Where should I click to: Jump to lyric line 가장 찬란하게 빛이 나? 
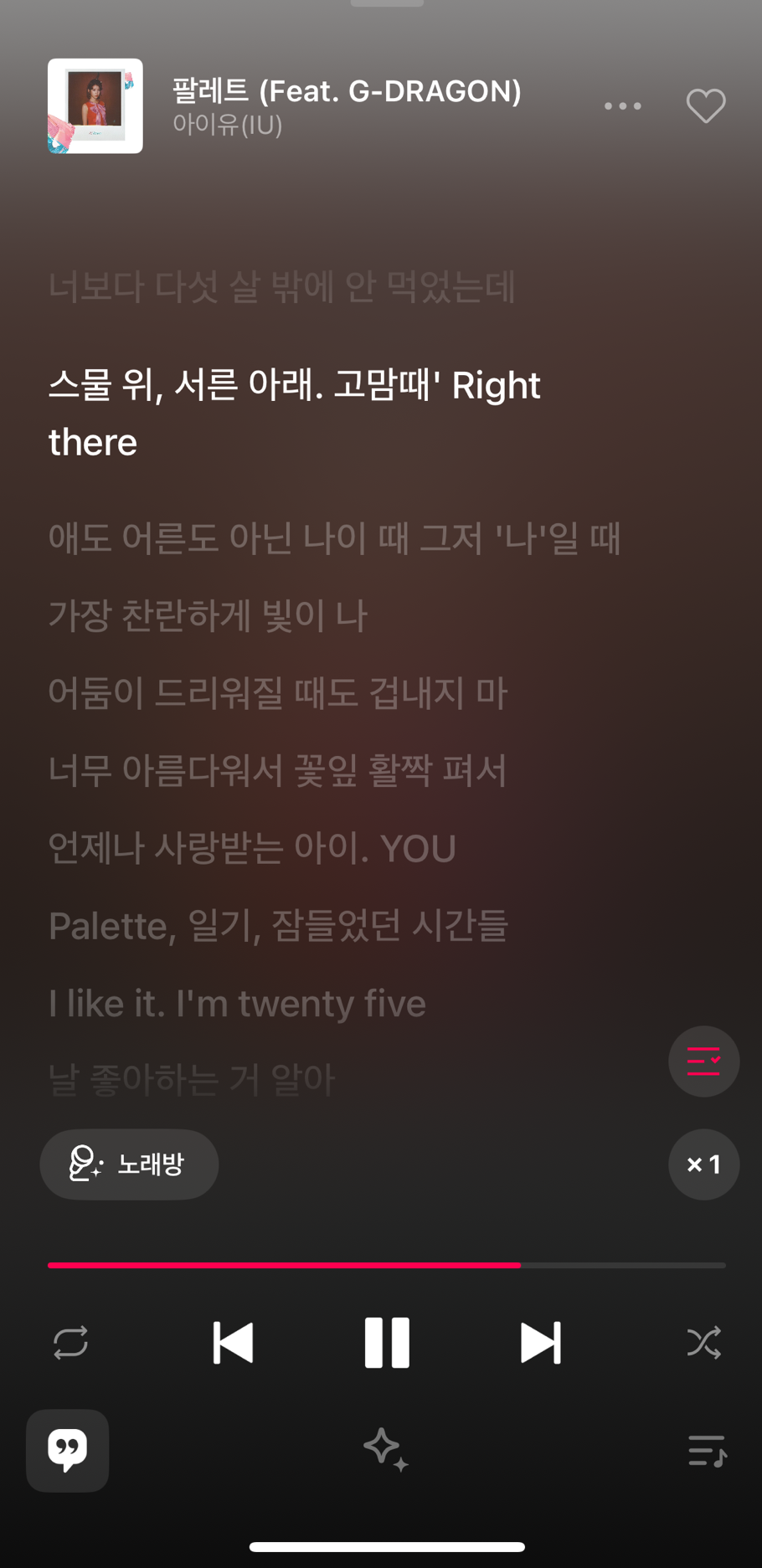tap(208, 615)
